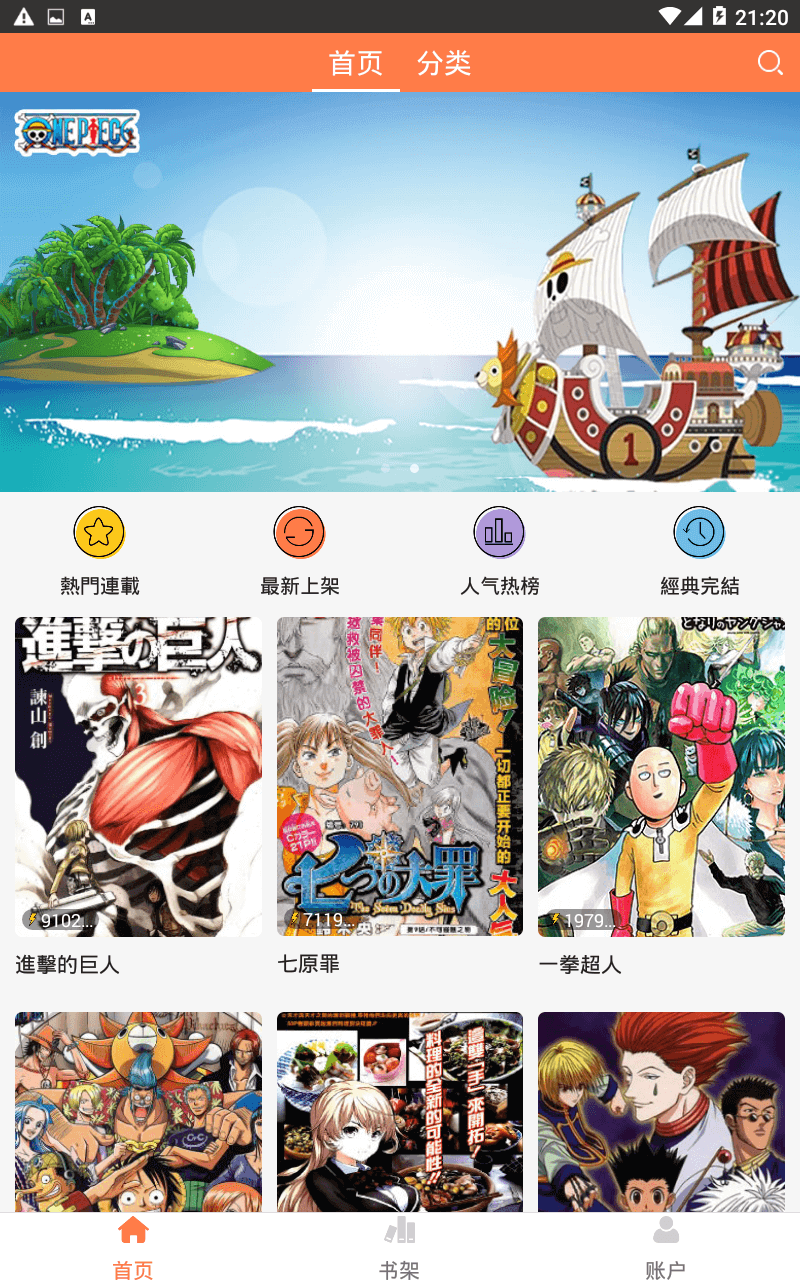Screen dimensions: 800x1280
Task: Open 最新上架 category
Action: 300,551
